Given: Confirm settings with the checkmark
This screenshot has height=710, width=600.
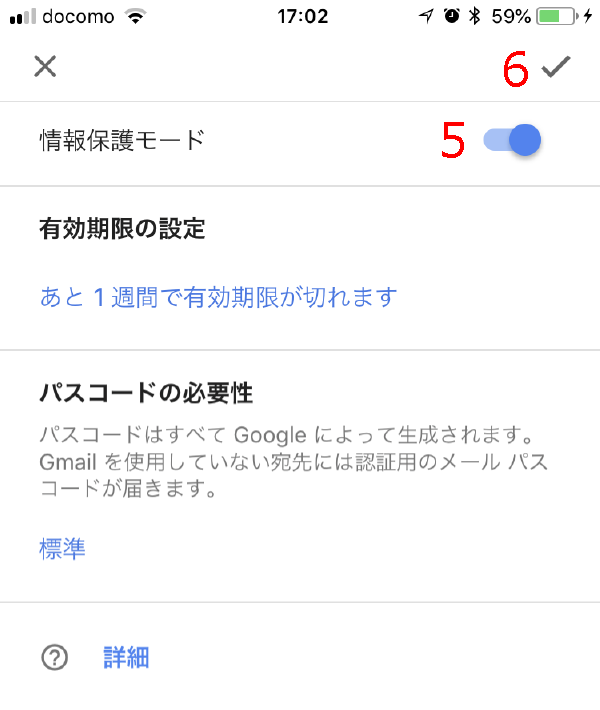Looking at the screenshot, I should pyautogui.click(x=555, y=67).
